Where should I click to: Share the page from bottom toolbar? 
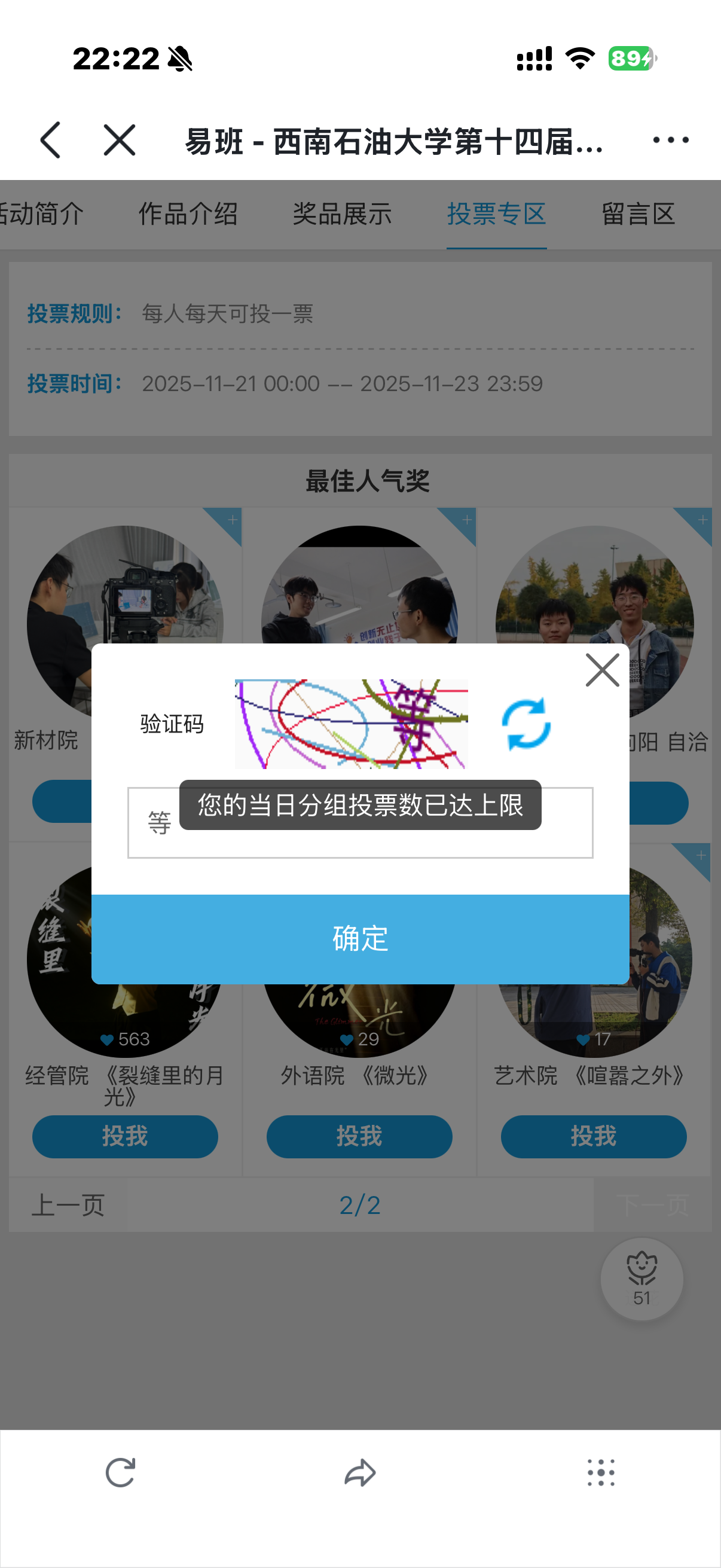pyautogui.click(x=360, y=1472)
